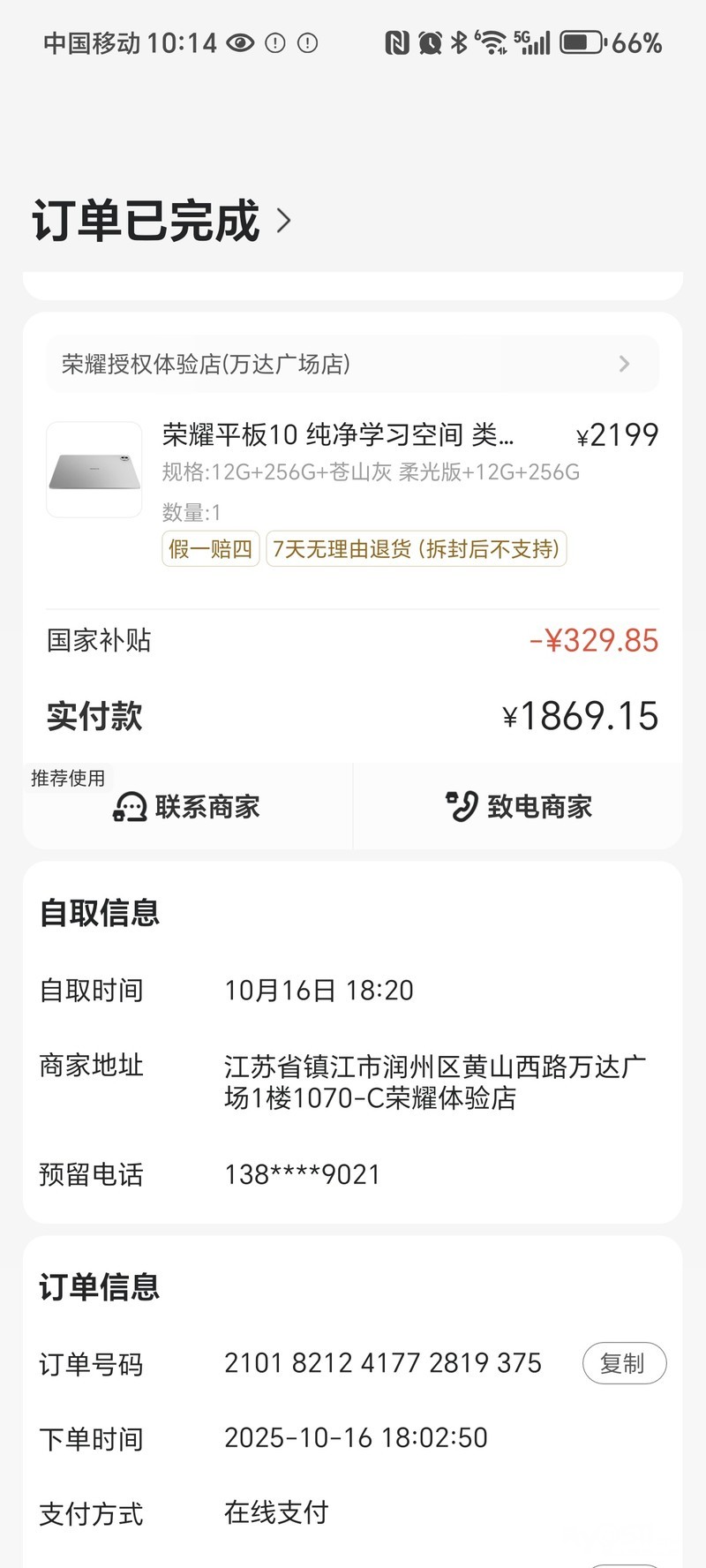Contact the merchant via 联系商家
This screenshot has height=1568, width=706.
point(187,806)
